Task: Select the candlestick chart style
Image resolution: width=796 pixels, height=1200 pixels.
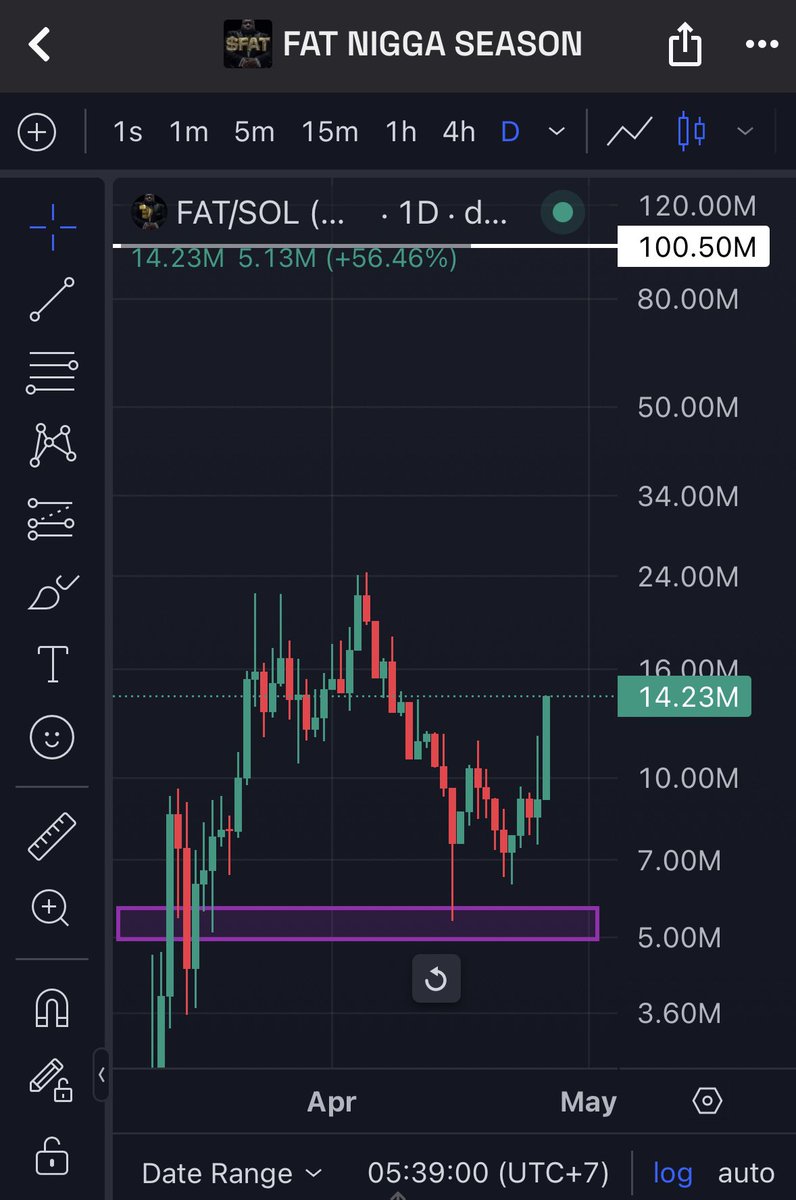Action: pos(691,132)
